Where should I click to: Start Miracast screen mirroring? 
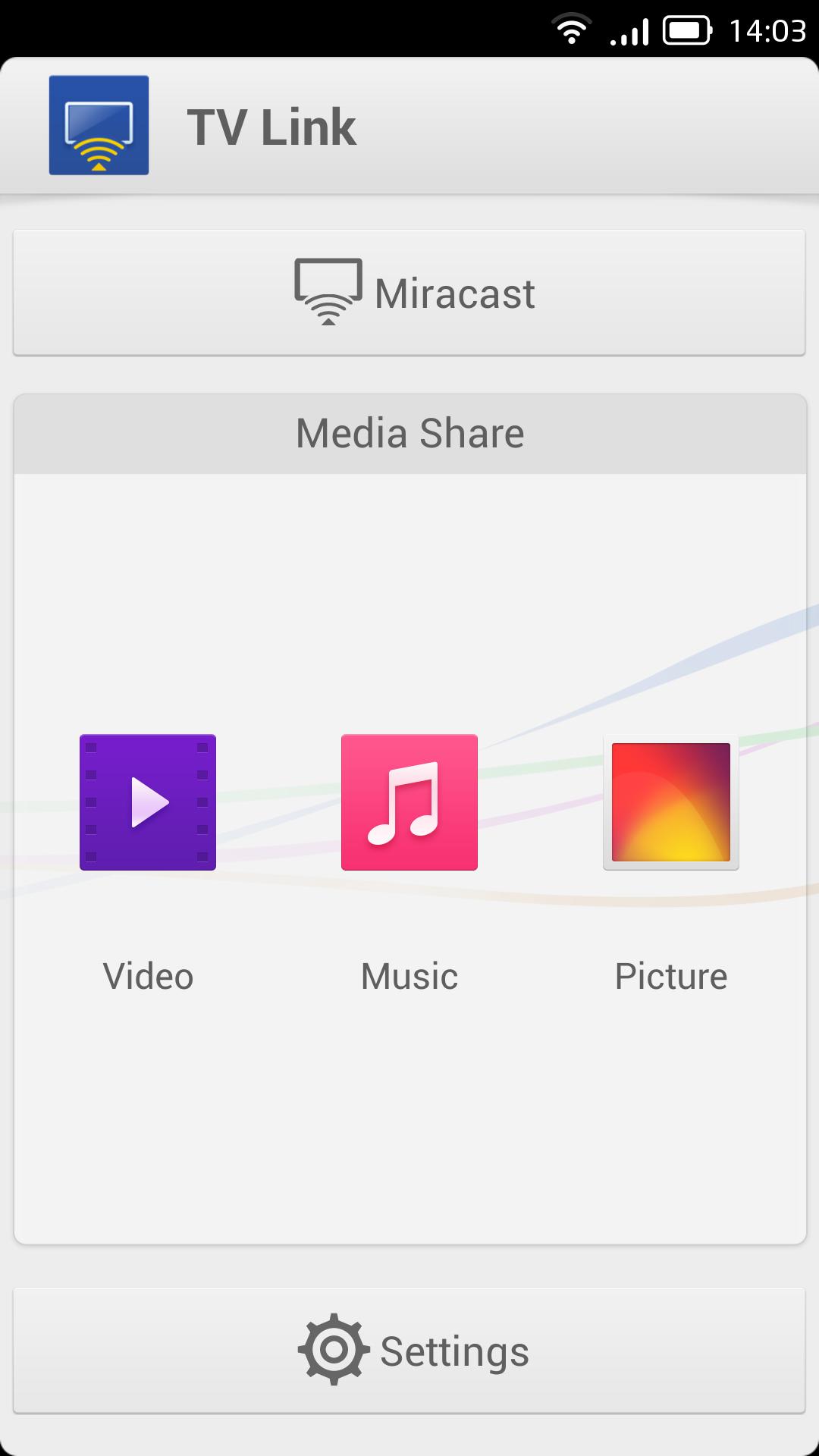(409, 293)
